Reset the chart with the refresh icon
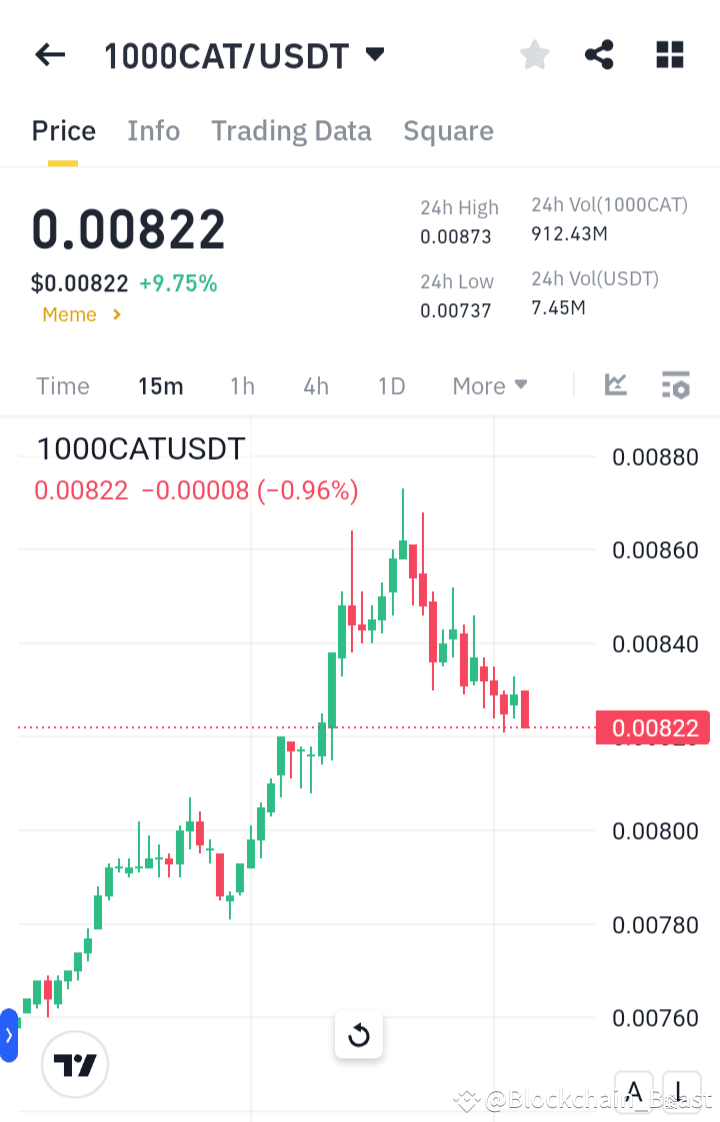Image resolution: width=720 pixels, height=1122 pixels. tap(358, 1035)
